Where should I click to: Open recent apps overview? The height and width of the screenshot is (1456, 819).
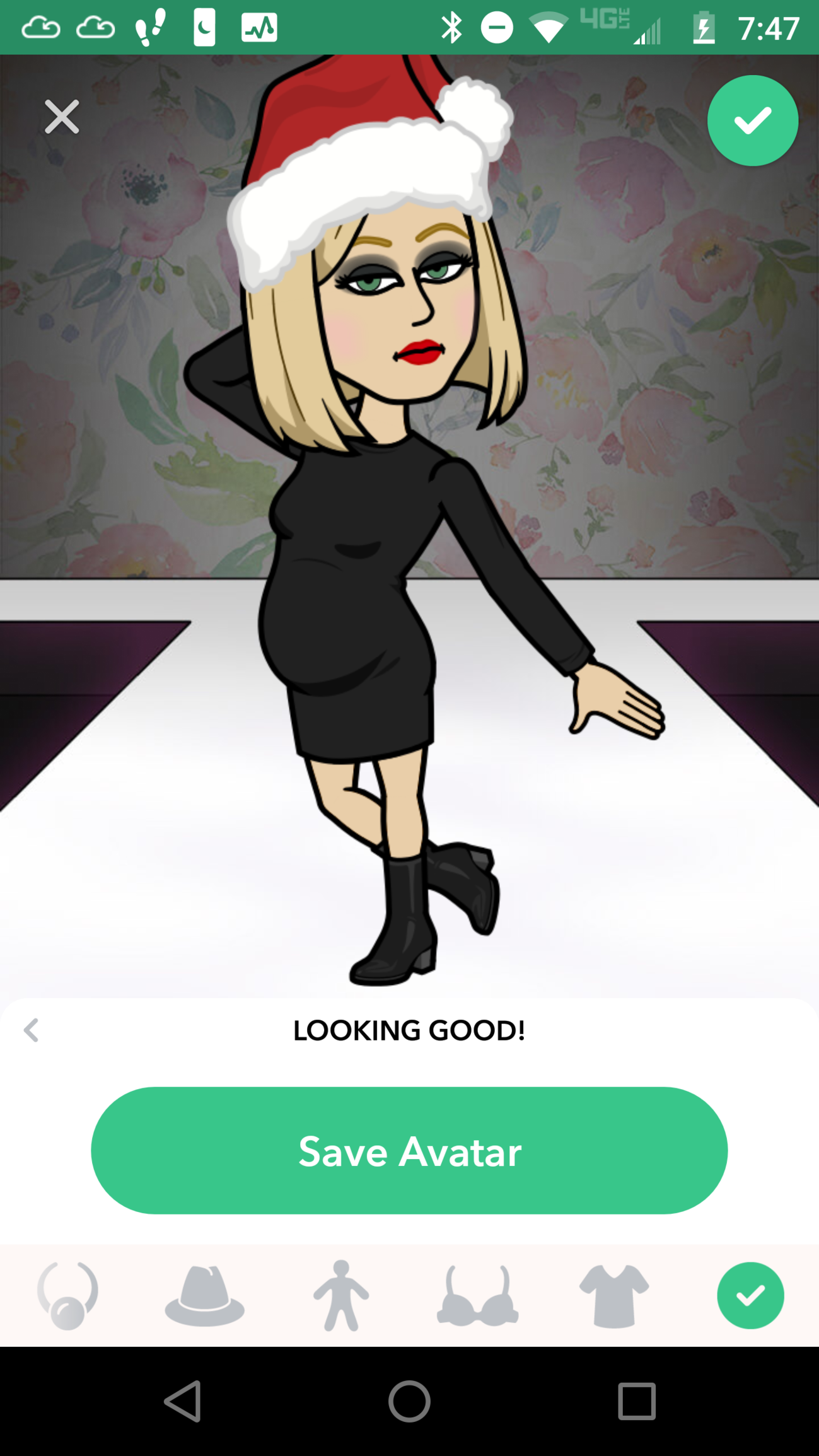click(x=637, y=1402)
